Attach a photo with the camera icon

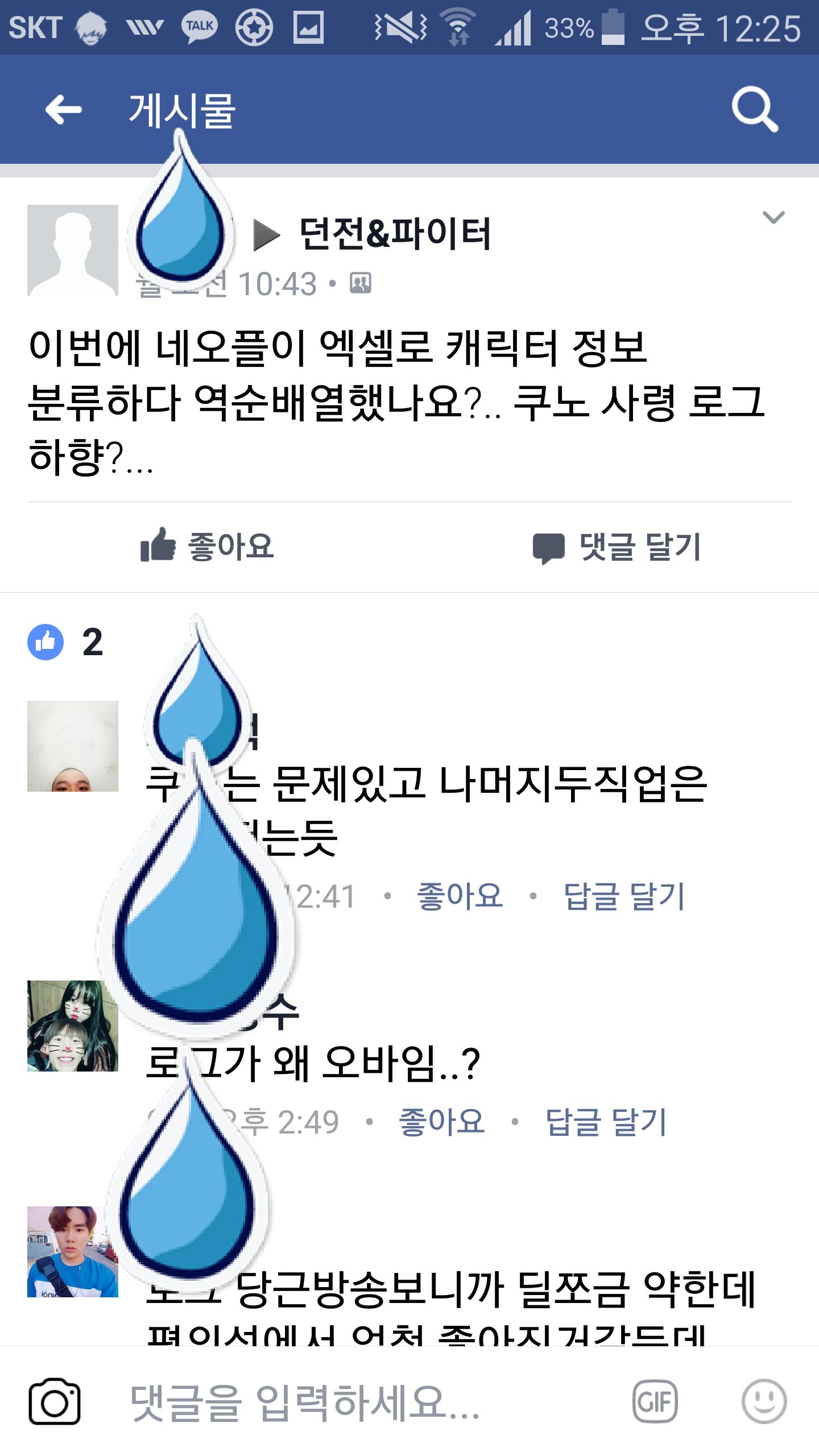(x=55, y=1401)
